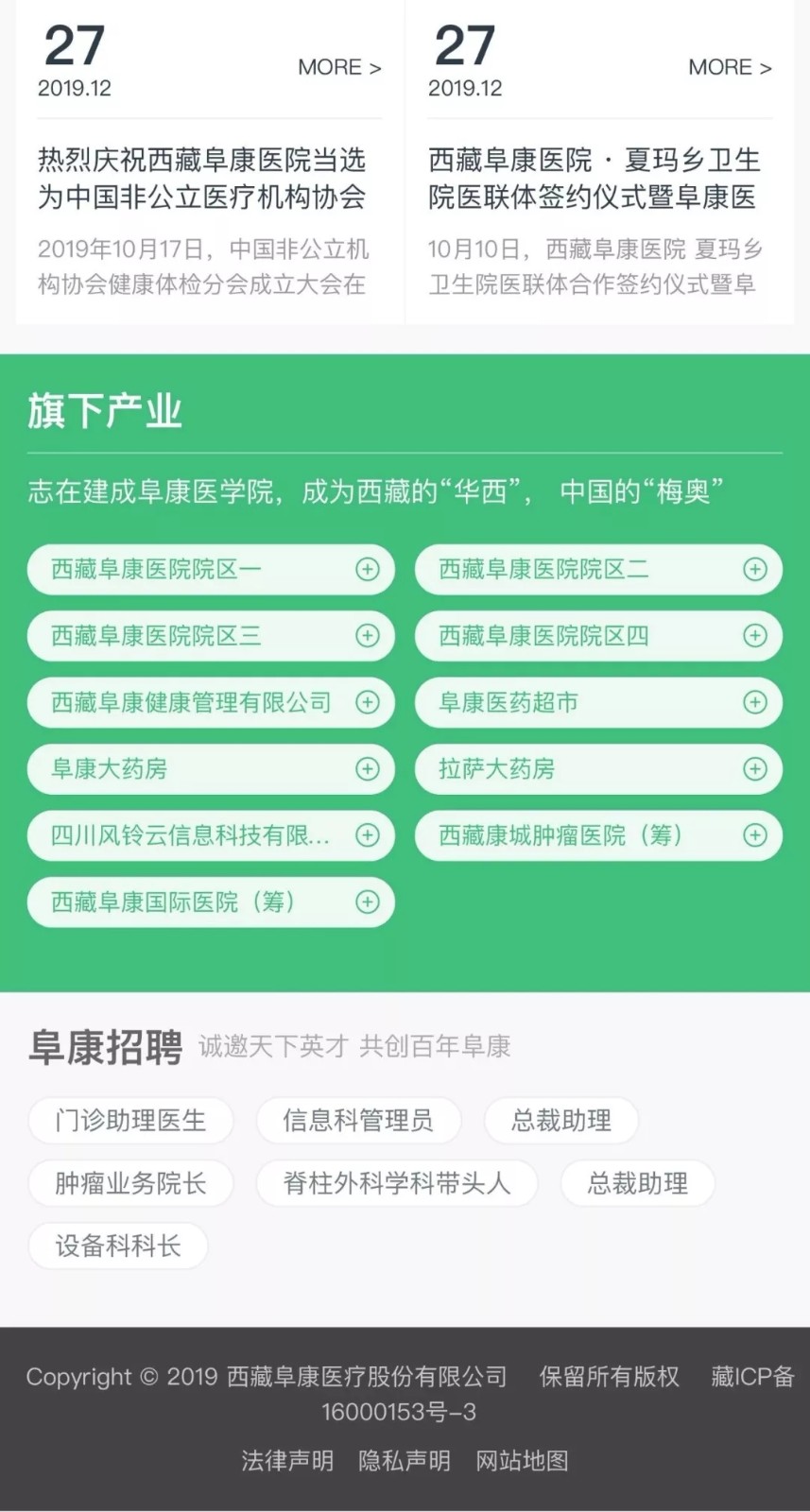
Task: Open MORE on the 夏玛乡卫生院 news card
Action: (x=730, y=67)
